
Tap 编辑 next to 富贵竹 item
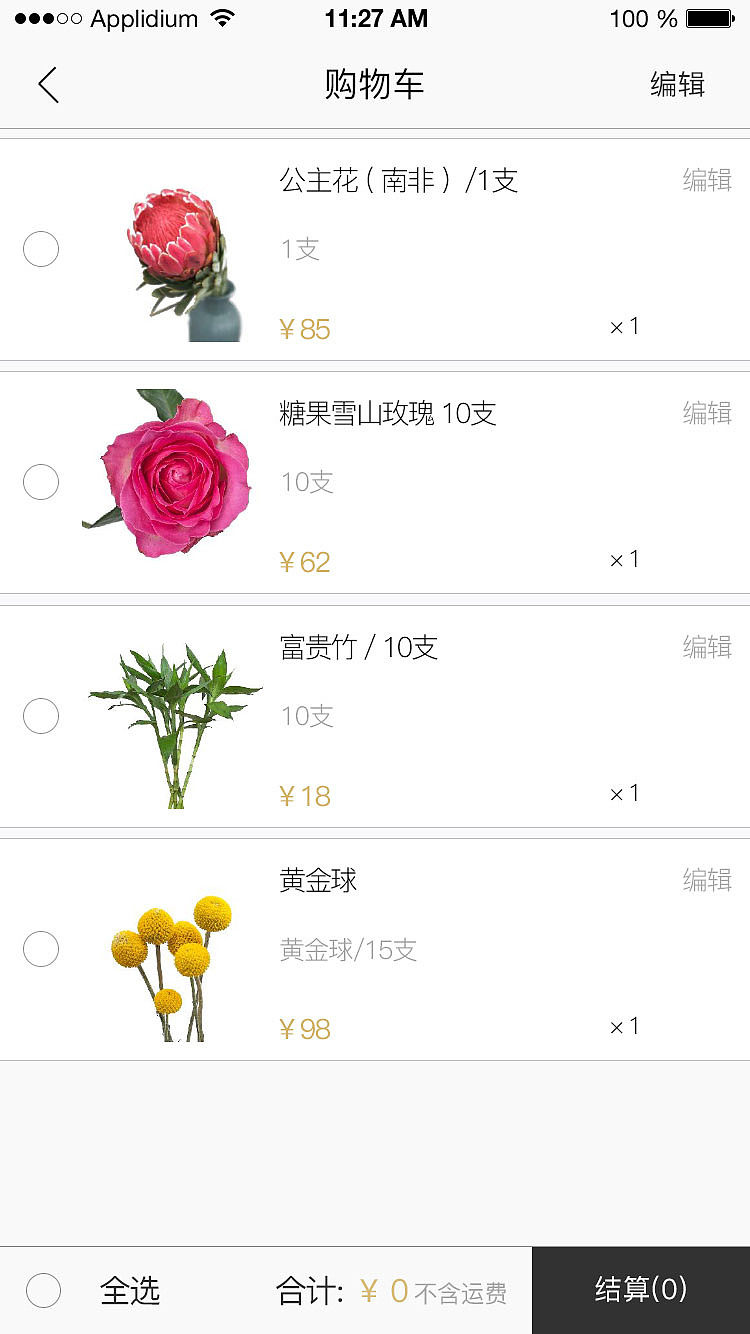[707, 647]
